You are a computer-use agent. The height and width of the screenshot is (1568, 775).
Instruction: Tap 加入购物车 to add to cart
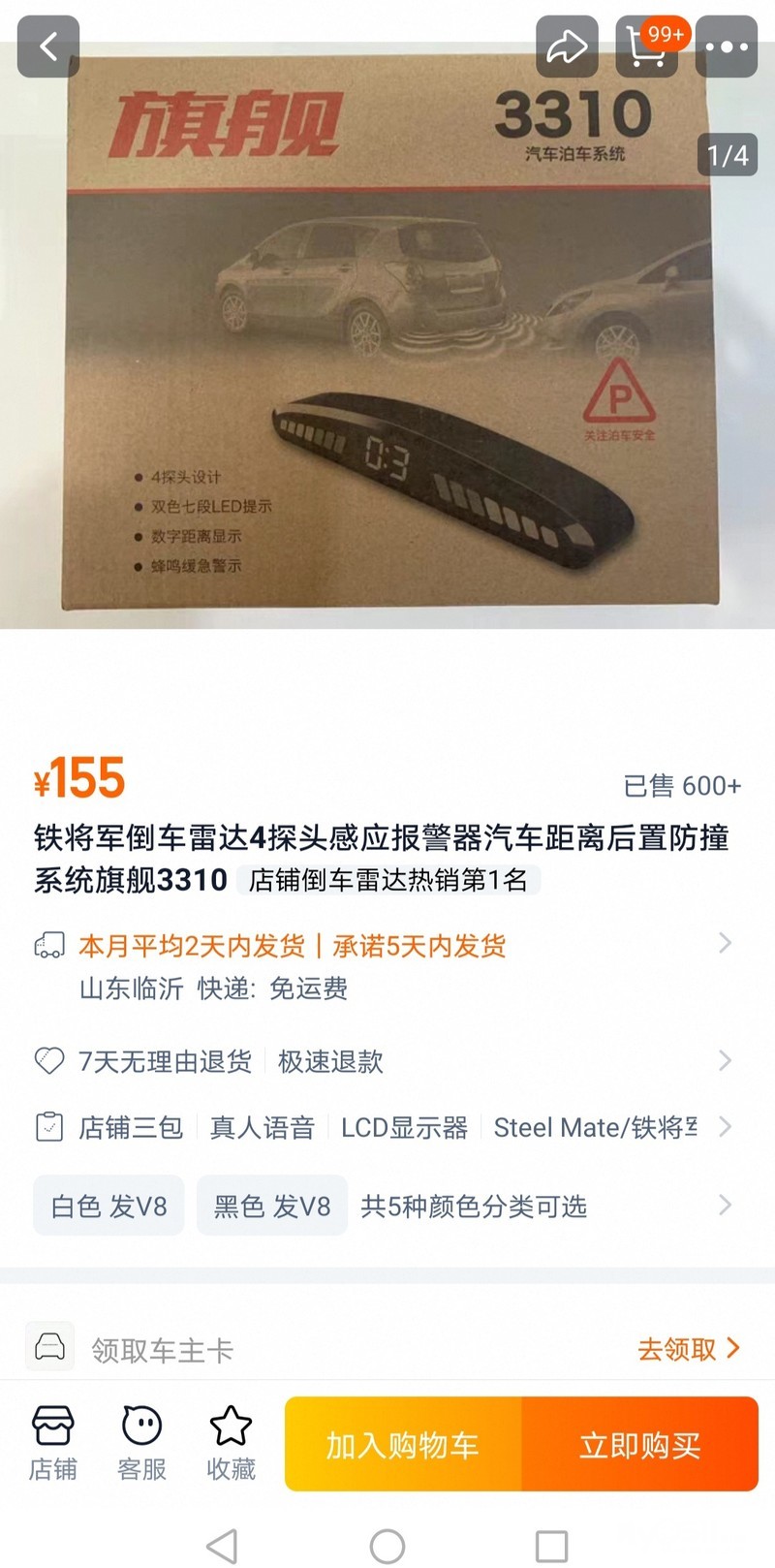pyautogui.click(x=403, y=1445)
